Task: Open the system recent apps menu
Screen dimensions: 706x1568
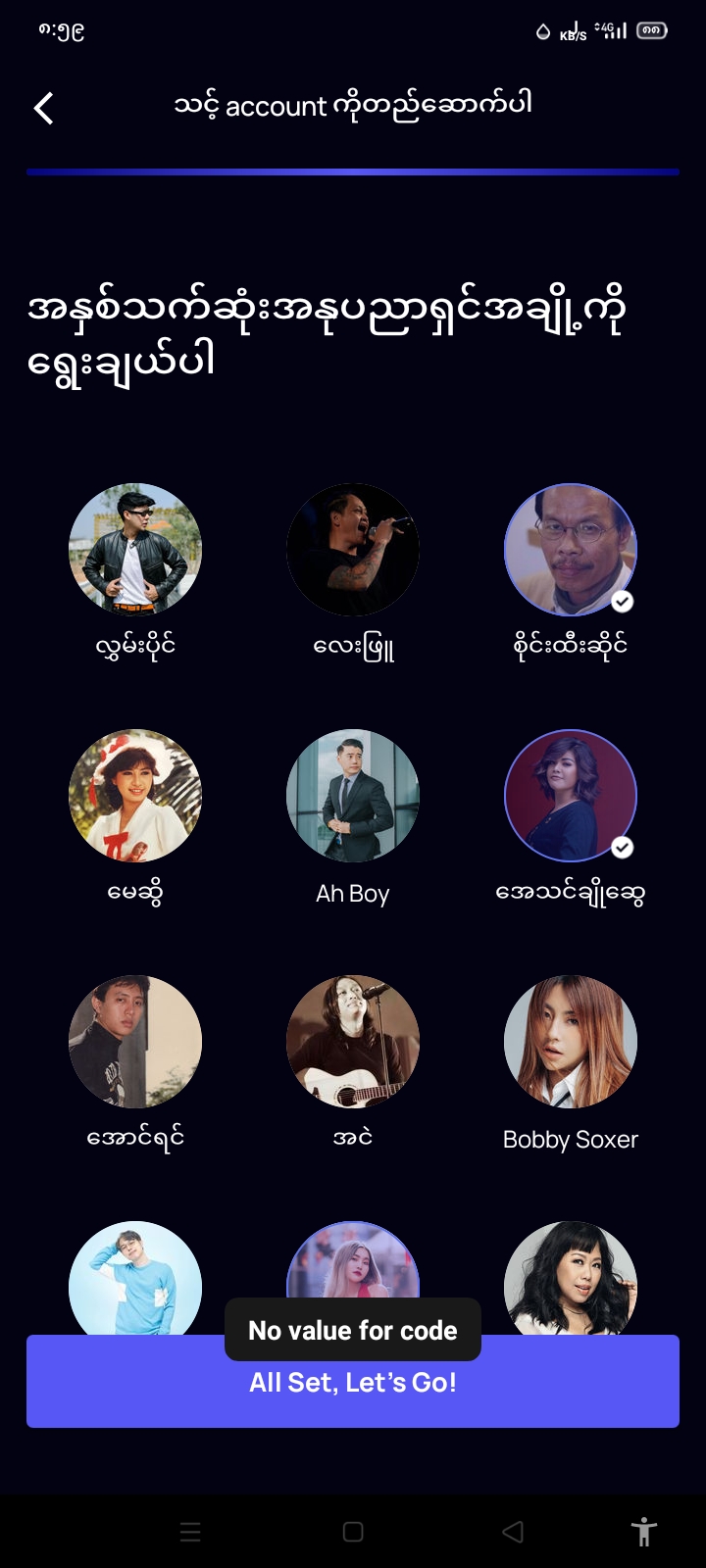Action: [190, 1532]
